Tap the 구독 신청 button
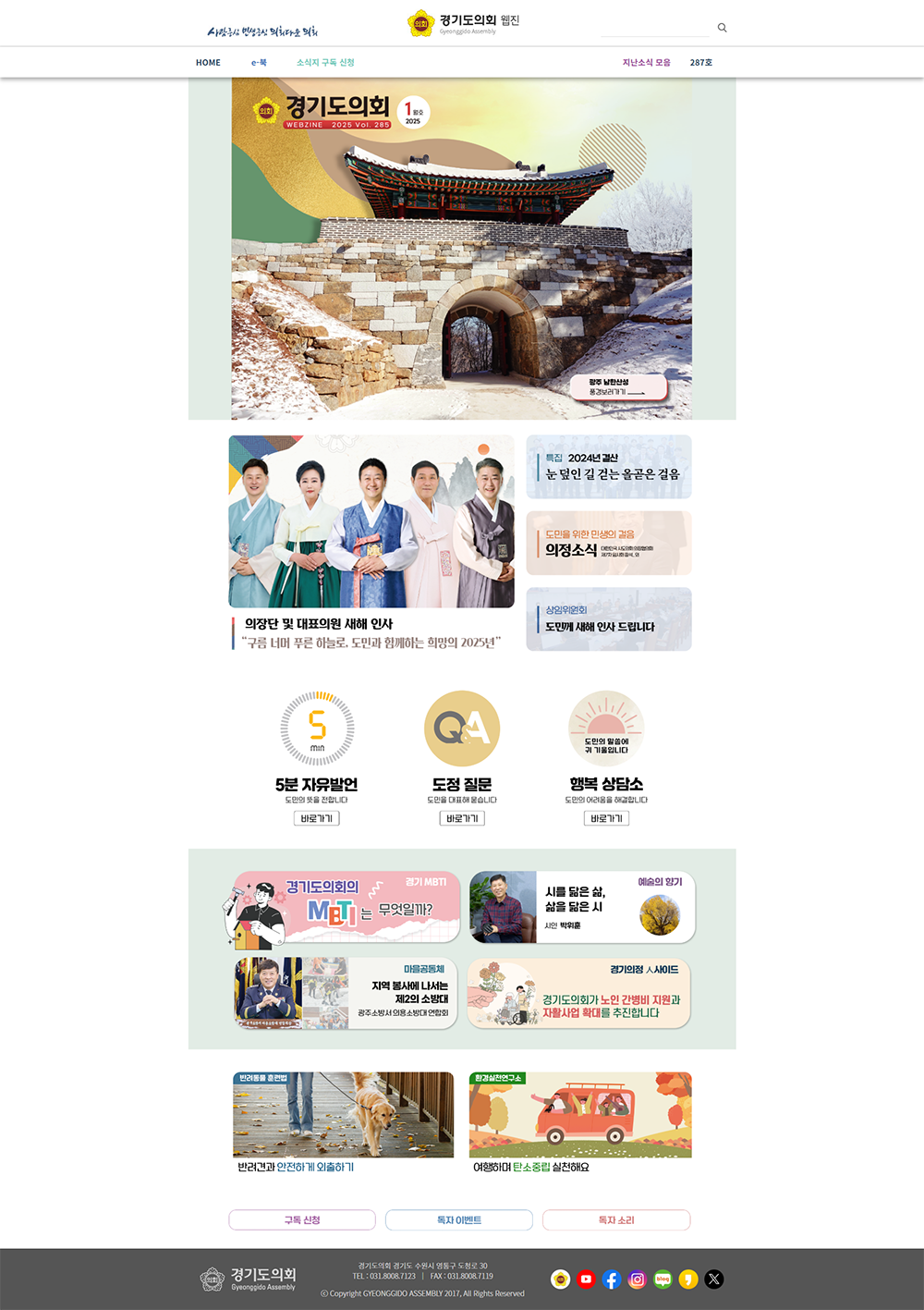924x1310 pixels. (302, 1220)
